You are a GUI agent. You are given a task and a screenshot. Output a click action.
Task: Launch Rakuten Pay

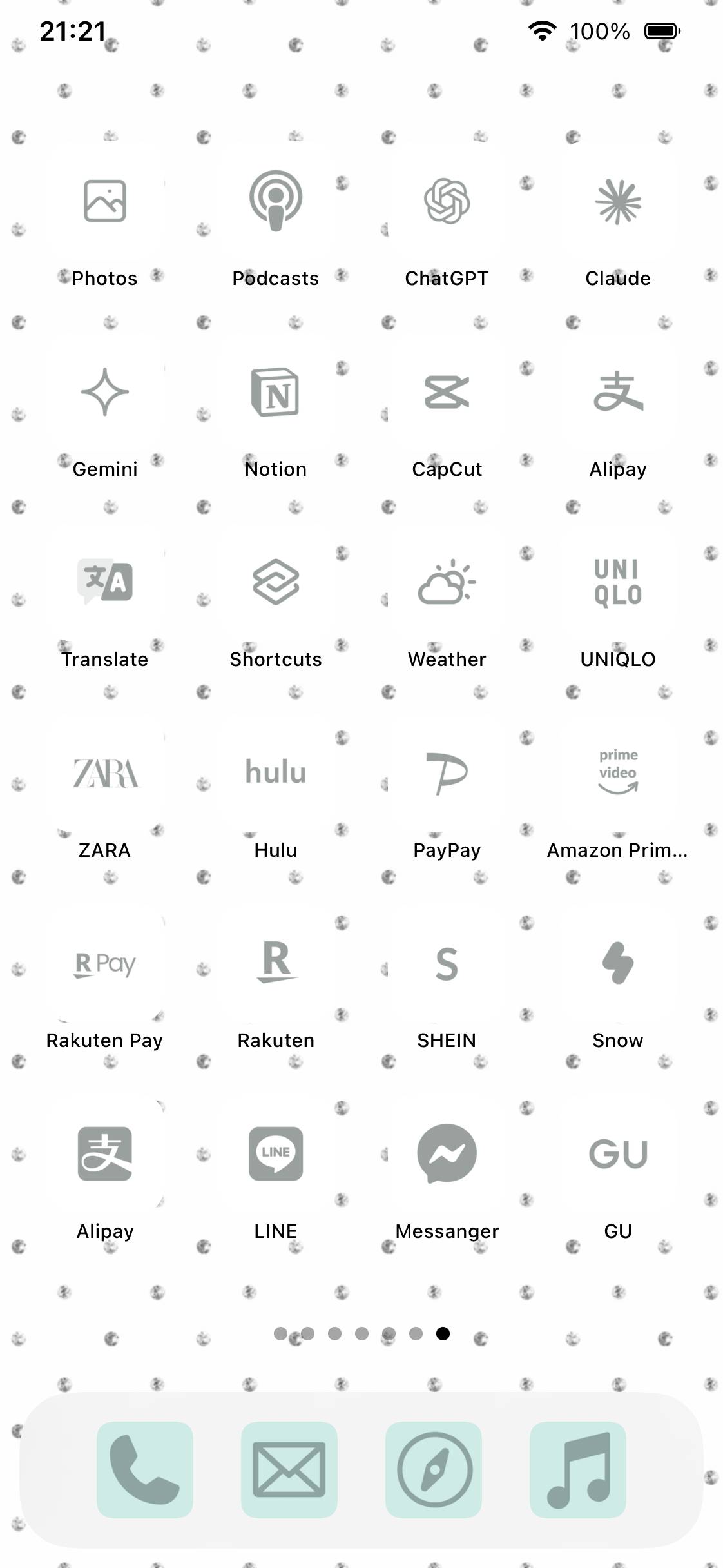click(104, 963)
